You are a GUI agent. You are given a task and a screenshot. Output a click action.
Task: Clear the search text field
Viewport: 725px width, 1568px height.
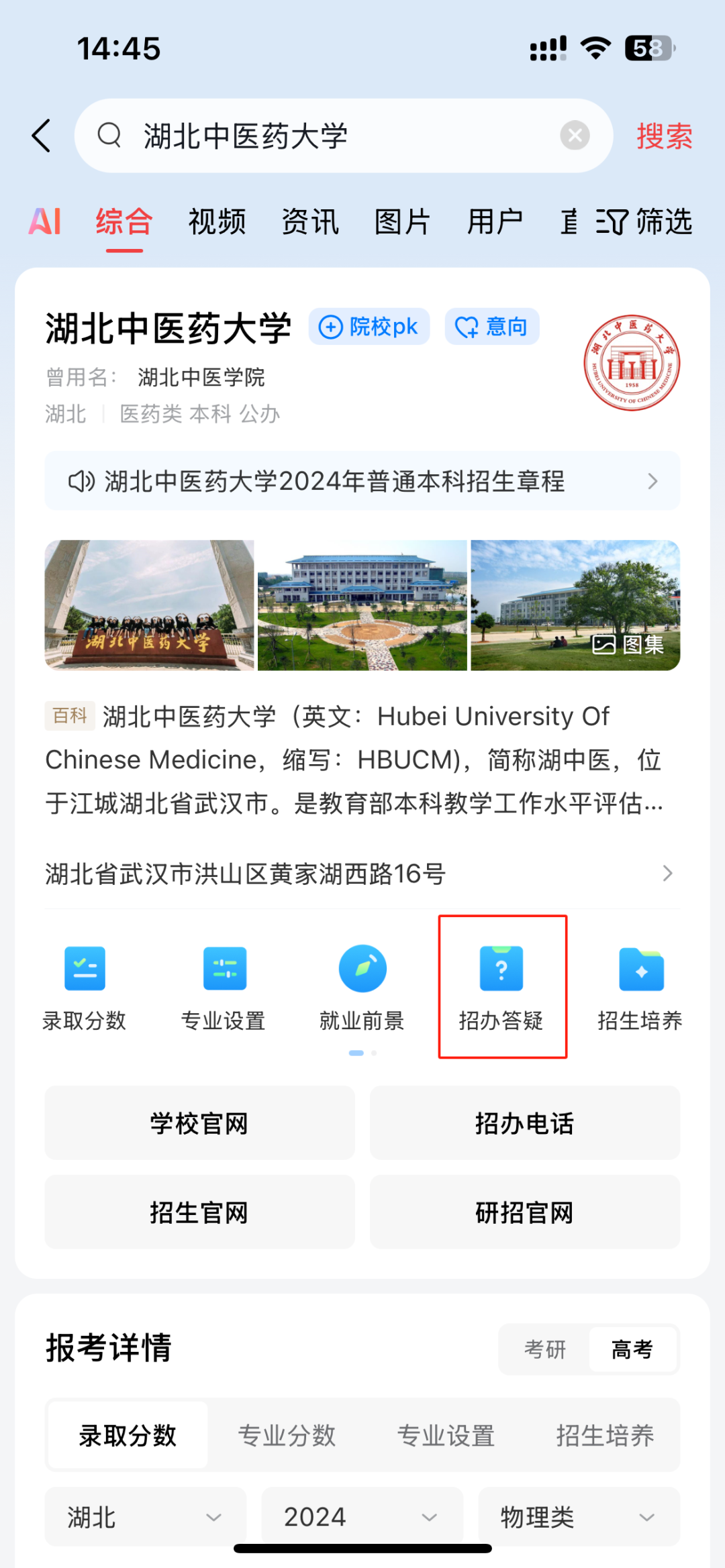click(575, 136)
